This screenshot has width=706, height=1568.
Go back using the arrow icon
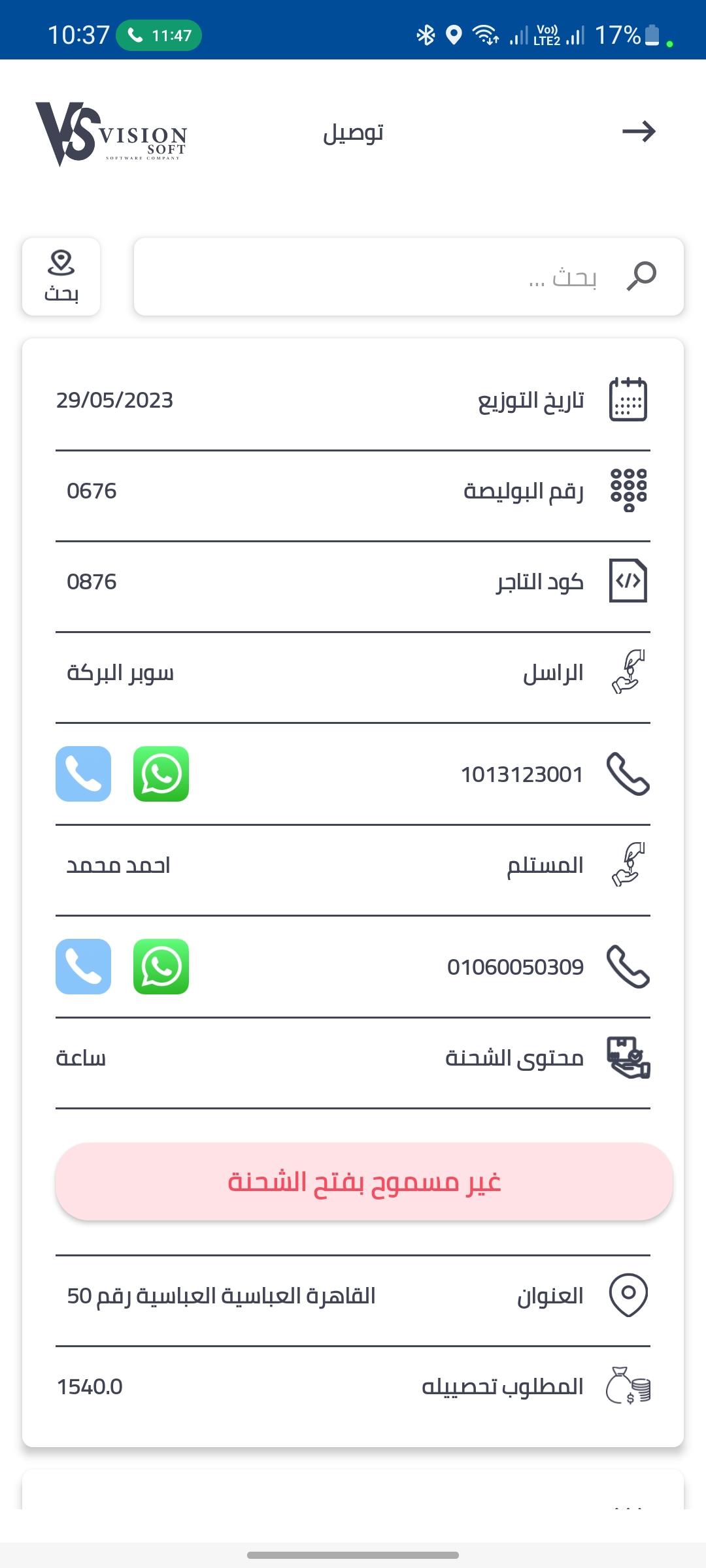(x=639, y=131)
